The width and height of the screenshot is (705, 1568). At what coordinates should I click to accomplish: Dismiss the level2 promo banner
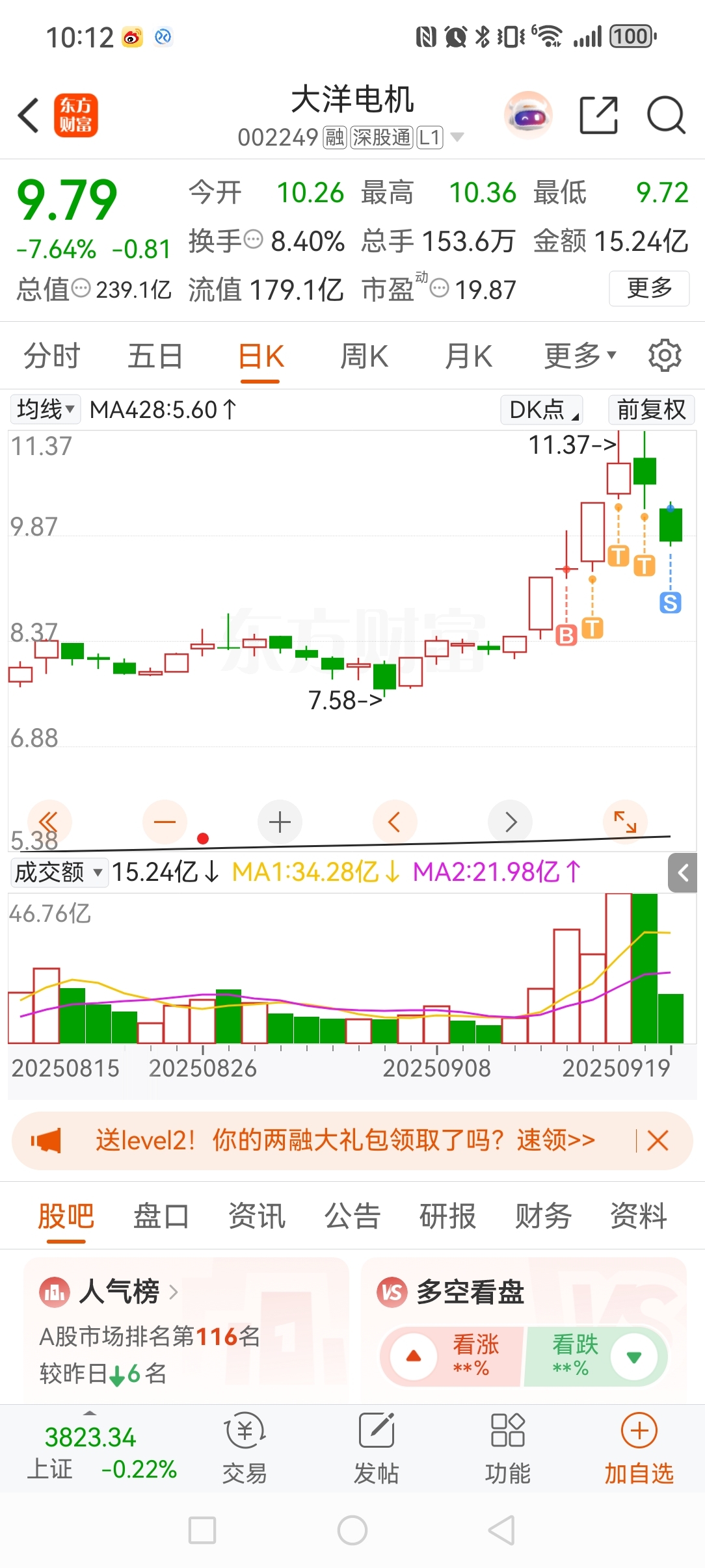[658, 1140]
